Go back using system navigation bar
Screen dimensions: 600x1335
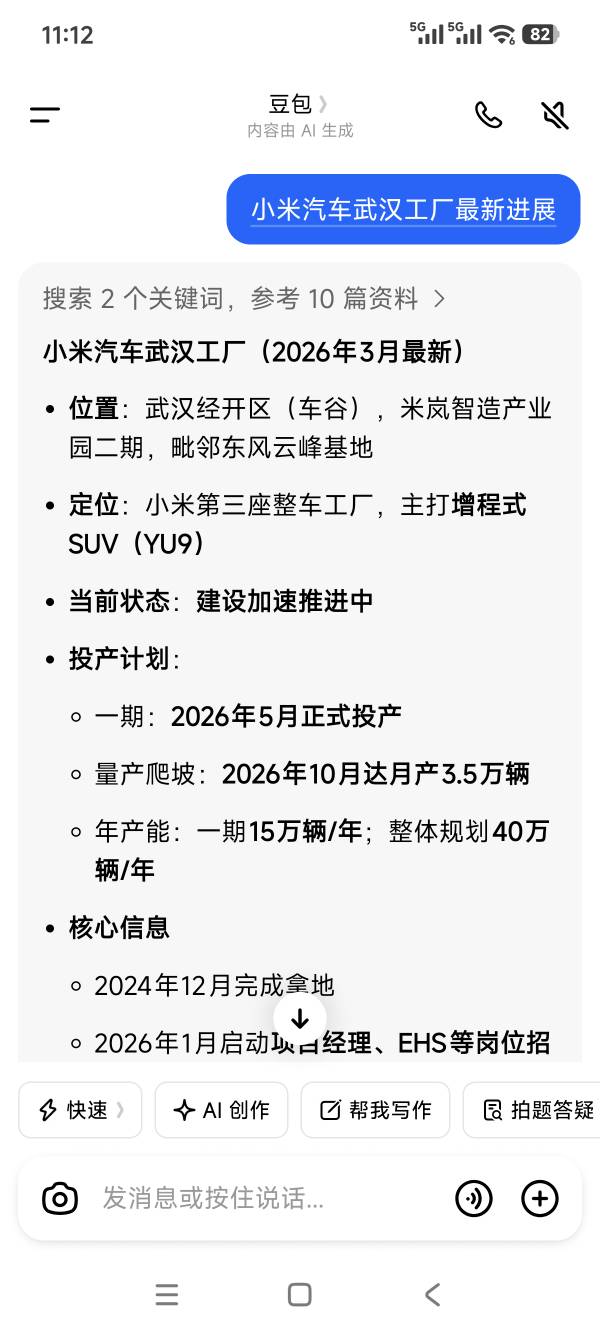432,1295
